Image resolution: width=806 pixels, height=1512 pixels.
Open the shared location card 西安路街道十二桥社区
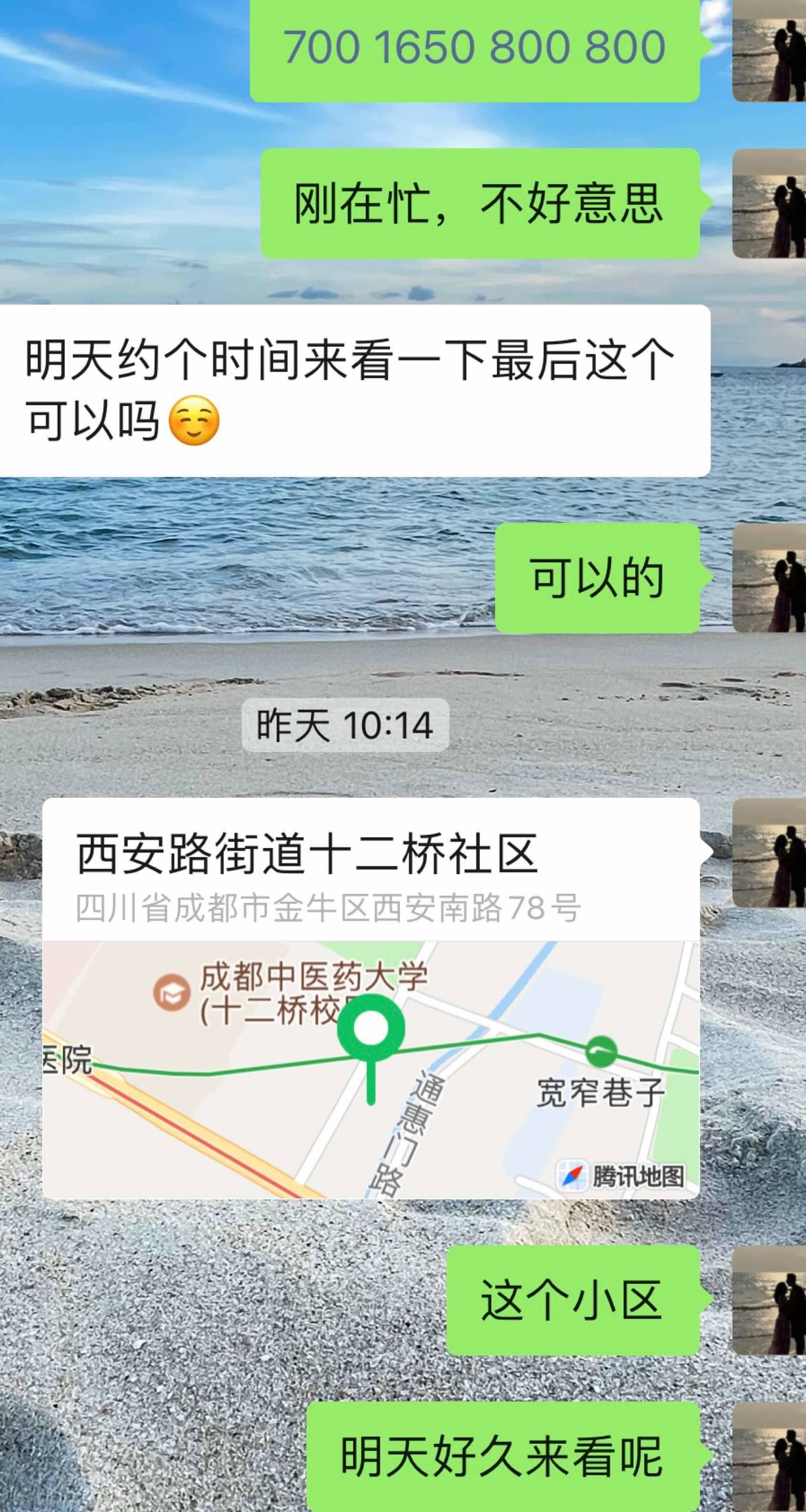371,998
